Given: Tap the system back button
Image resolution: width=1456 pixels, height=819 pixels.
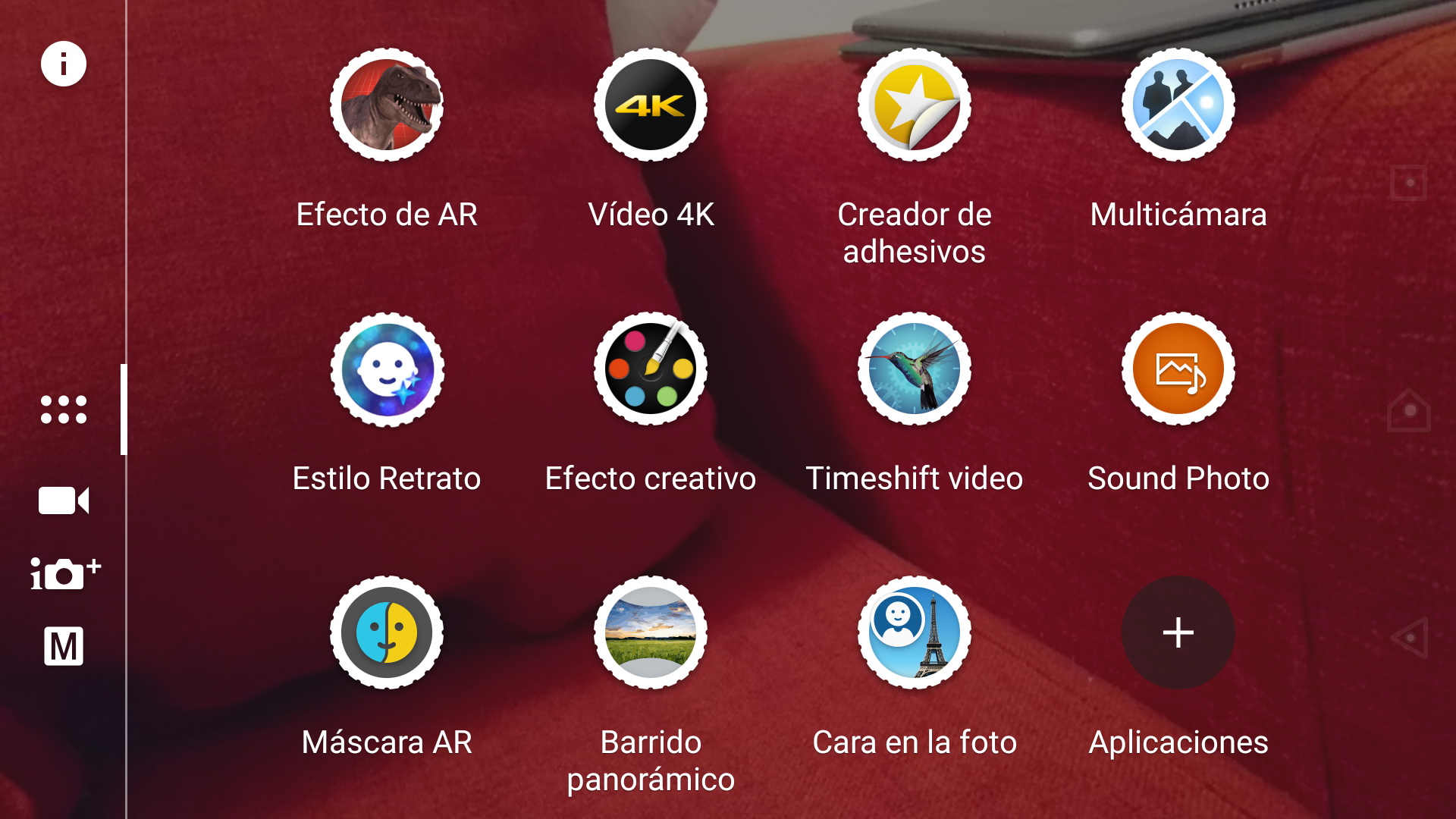Looking at the screenshot, I should (x=1409, y=638).
